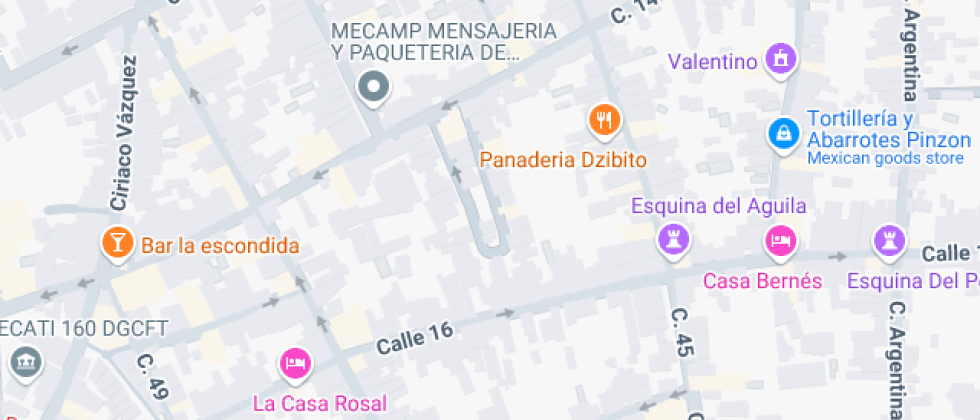Open the Bar la escondida marker
The image size is (980, 420).
118,244
